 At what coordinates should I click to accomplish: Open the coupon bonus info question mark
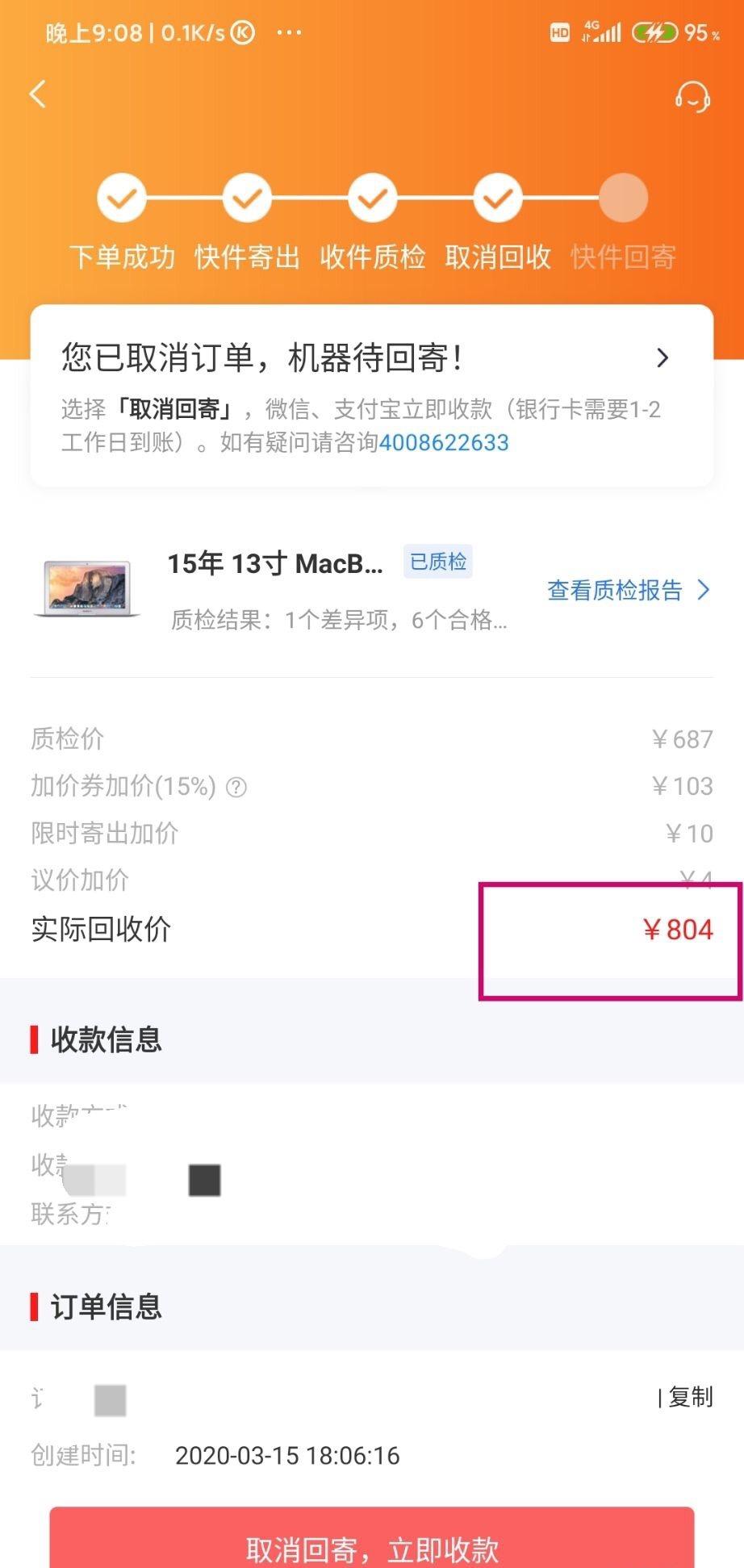236,787
